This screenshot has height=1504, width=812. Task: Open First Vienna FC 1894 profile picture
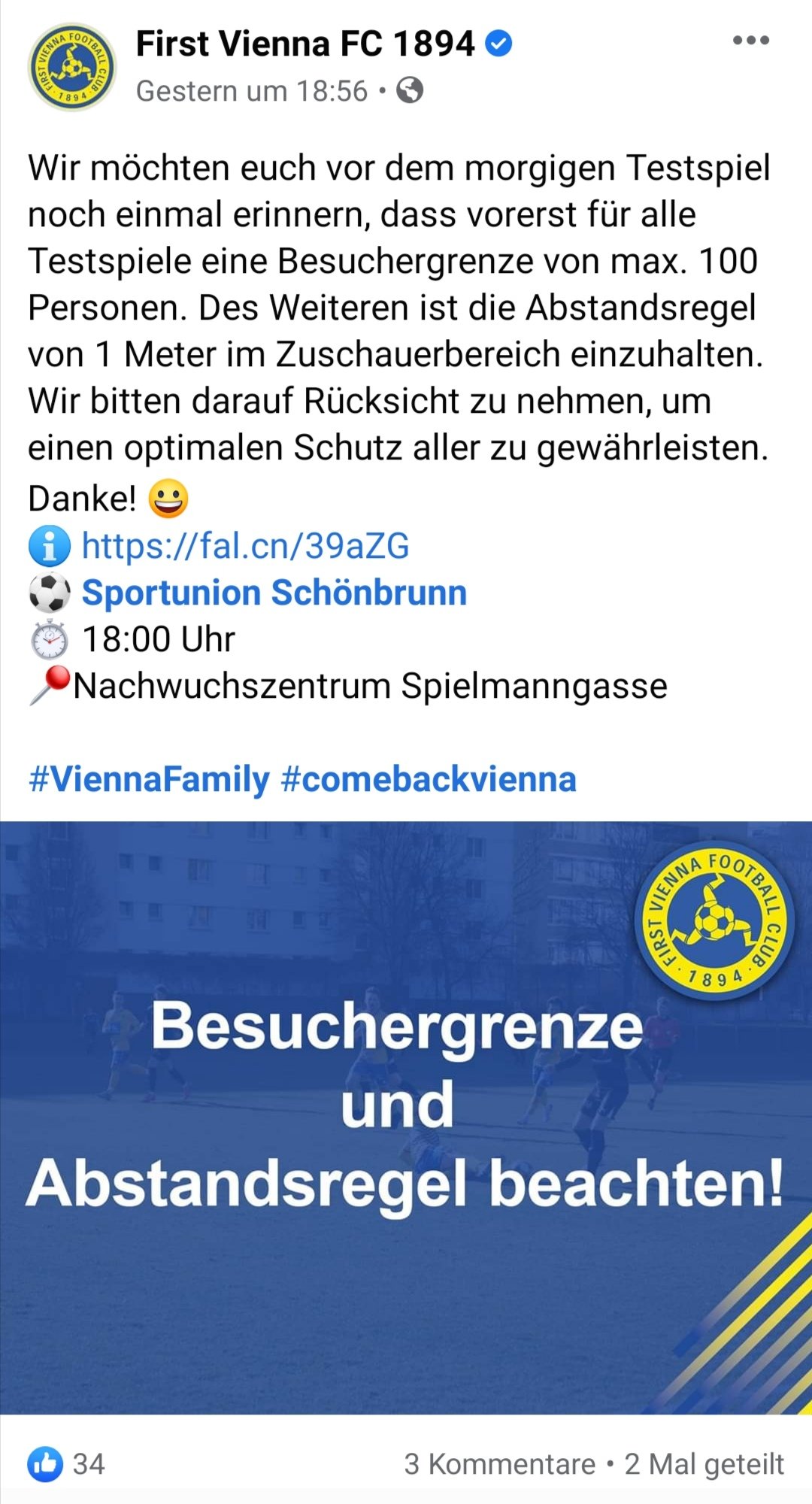(72, 66)
